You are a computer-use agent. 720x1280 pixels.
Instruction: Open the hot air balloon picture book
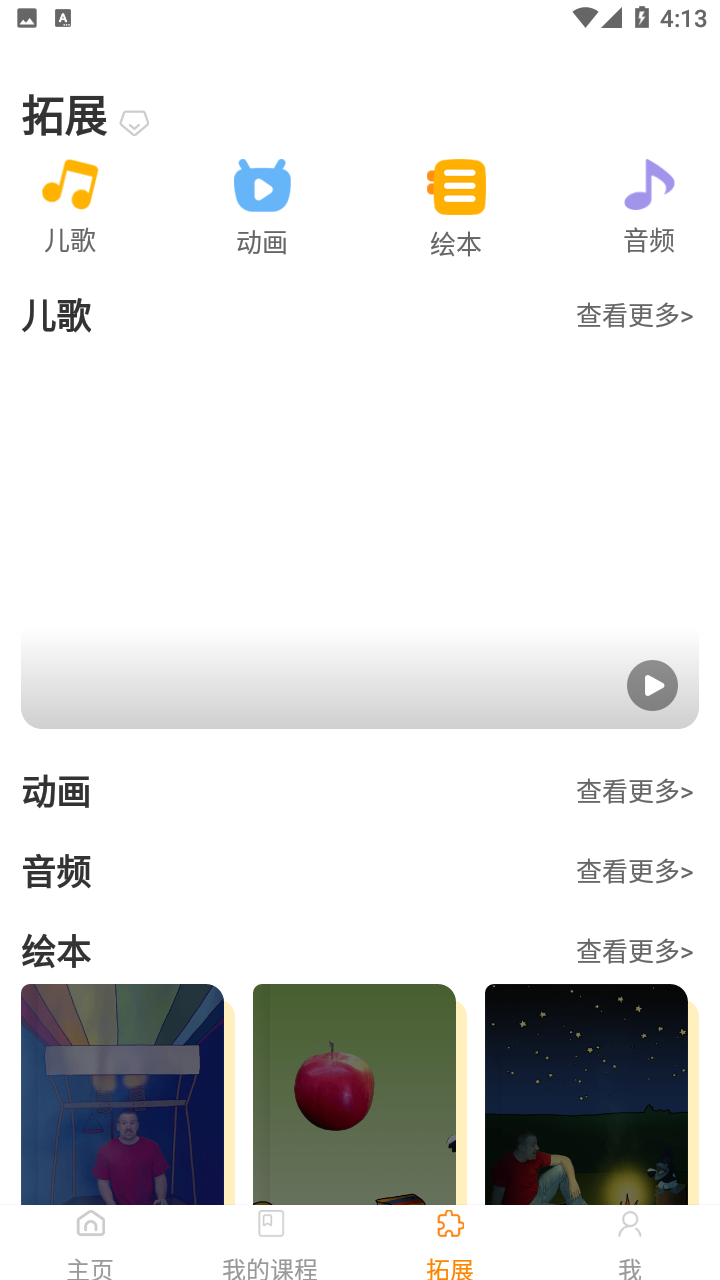122,1095
